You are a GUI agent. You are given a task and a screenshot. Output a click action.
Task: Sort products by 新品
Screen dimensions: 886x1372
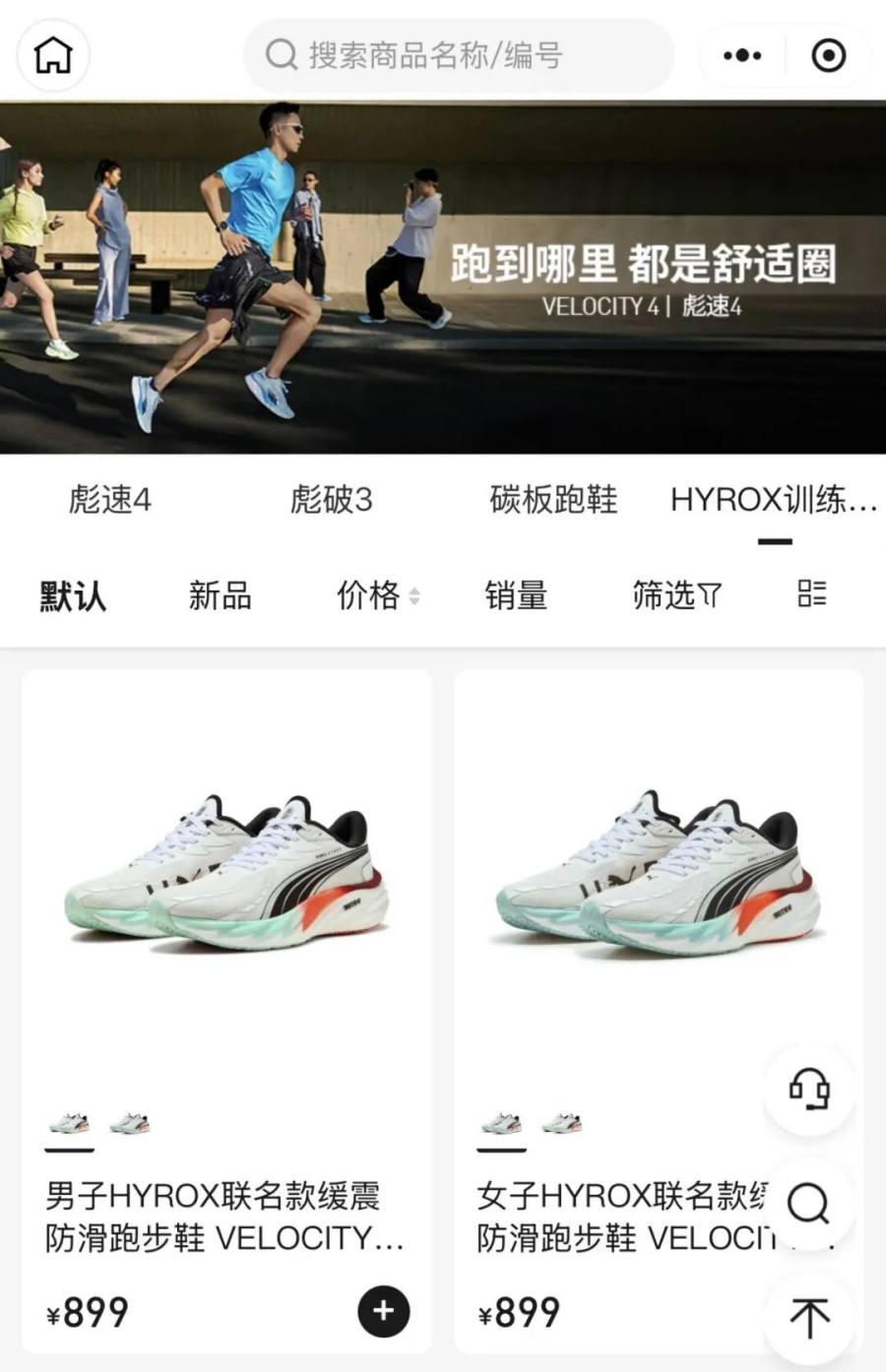tap(220, 595)
